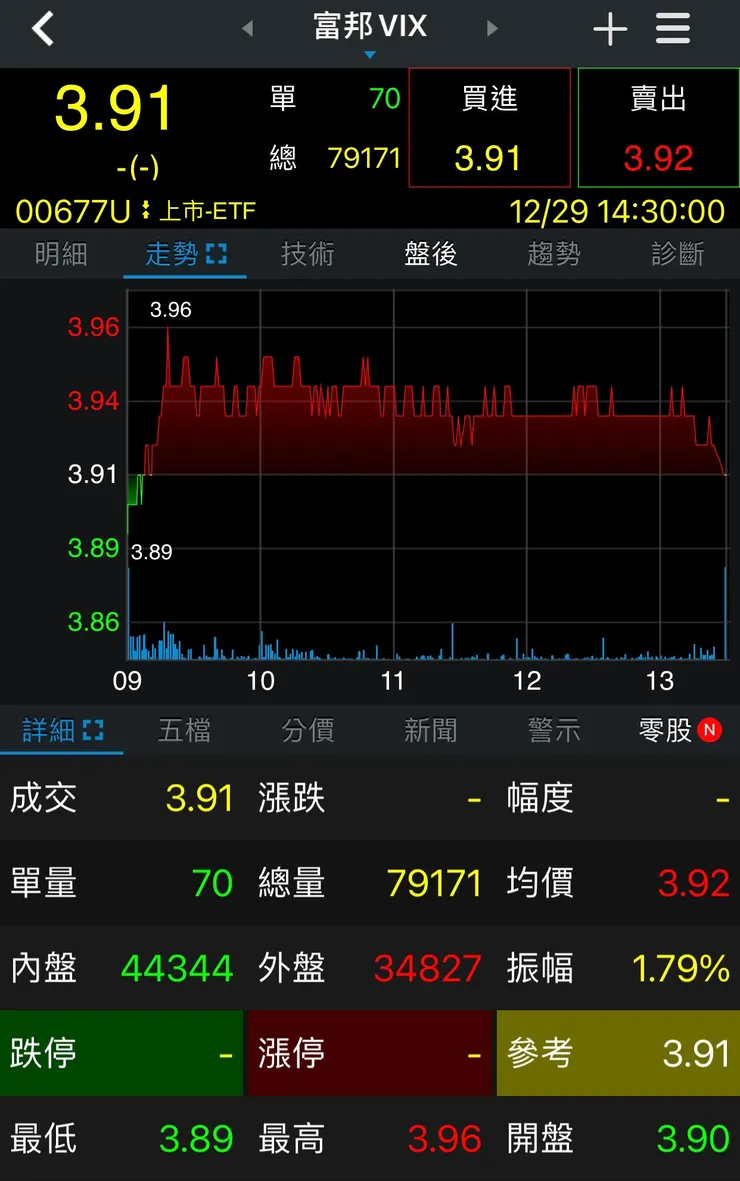
Task: Switch to previous stock with left arrow
Action: (x=246, y=29)
